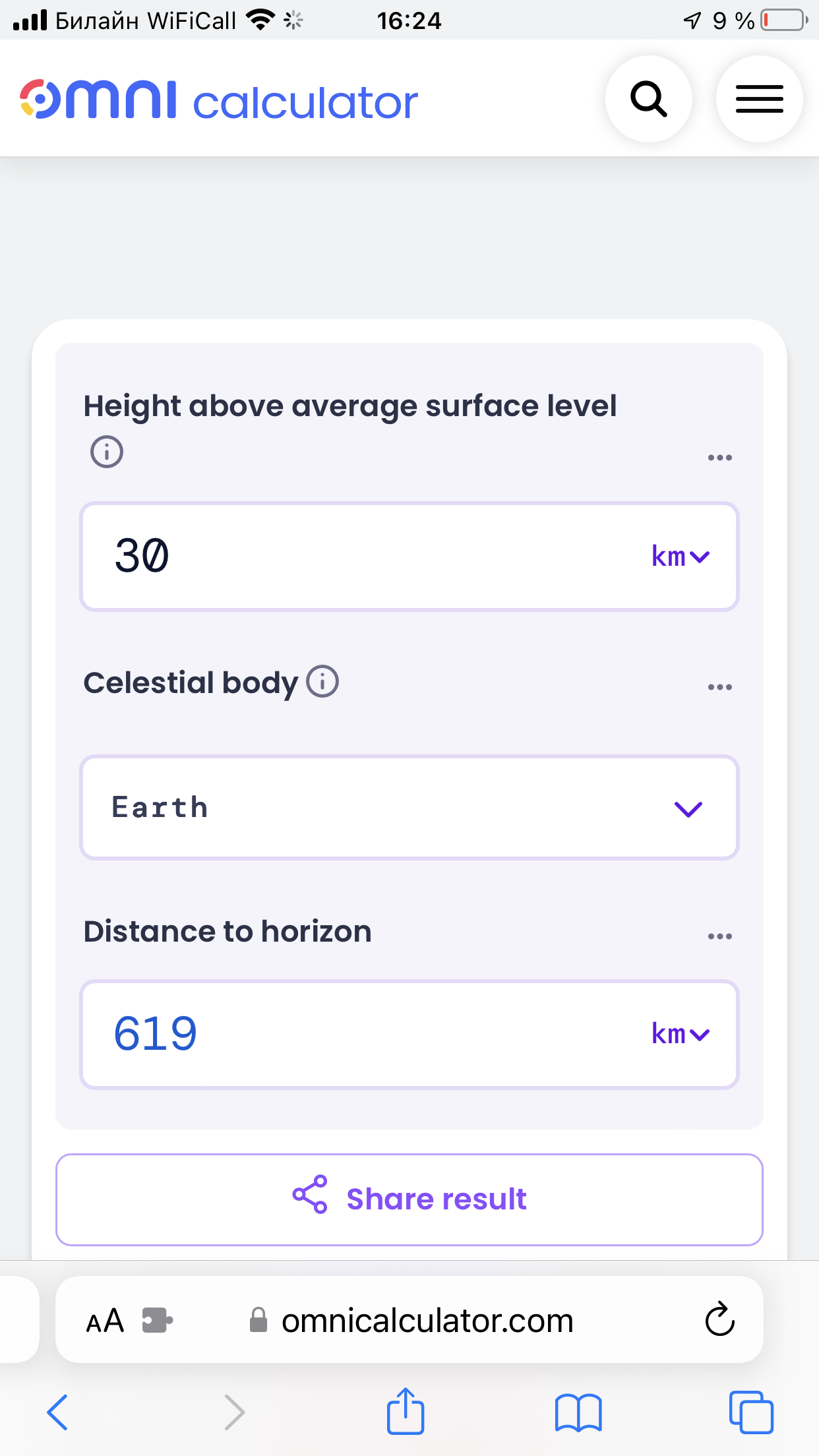
Task: Open the three-dot options for Distance to horizon
Action: click(x=720, y=936)
